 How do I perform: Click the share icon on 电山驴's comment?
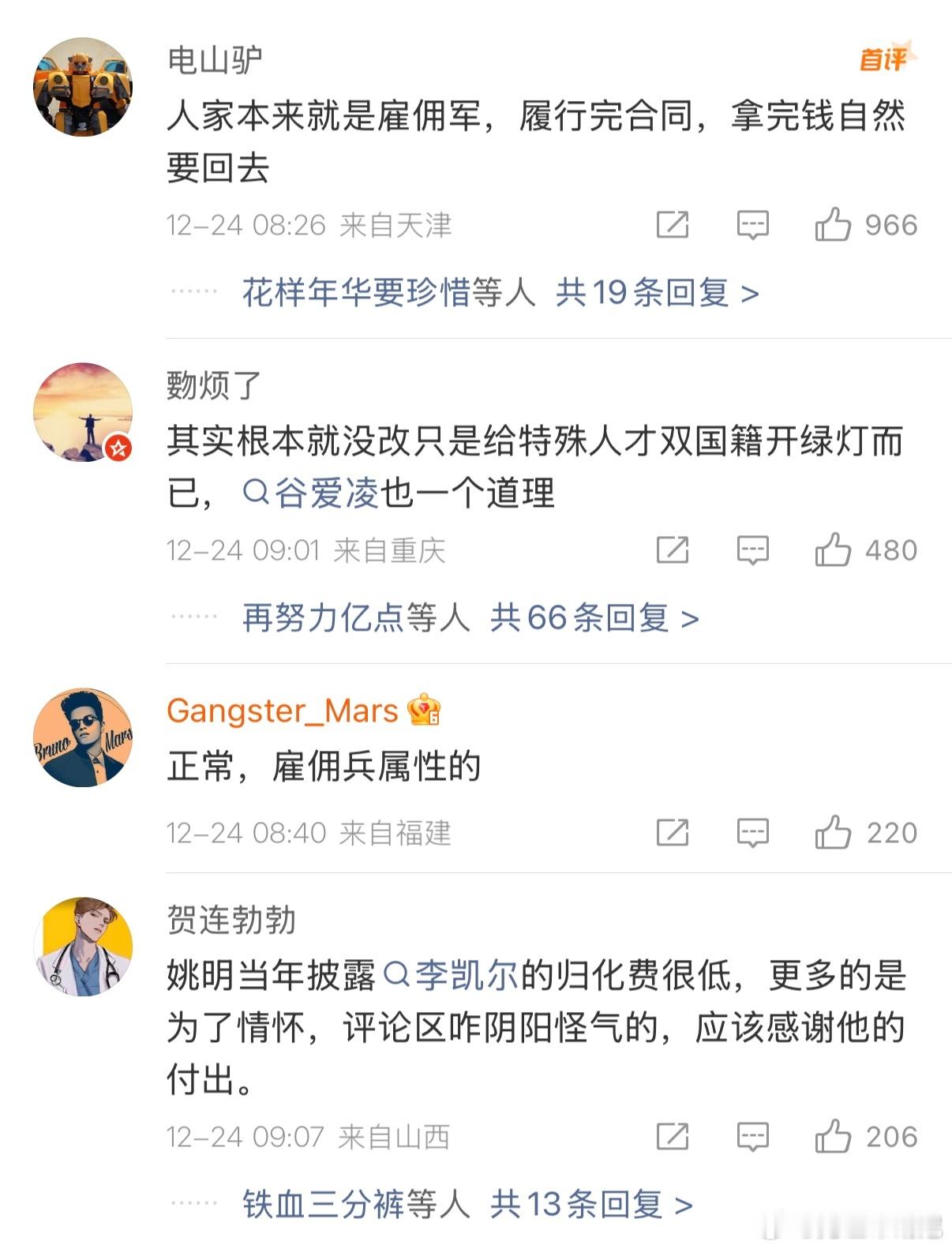pyautogui.click(x=672, y=225)
